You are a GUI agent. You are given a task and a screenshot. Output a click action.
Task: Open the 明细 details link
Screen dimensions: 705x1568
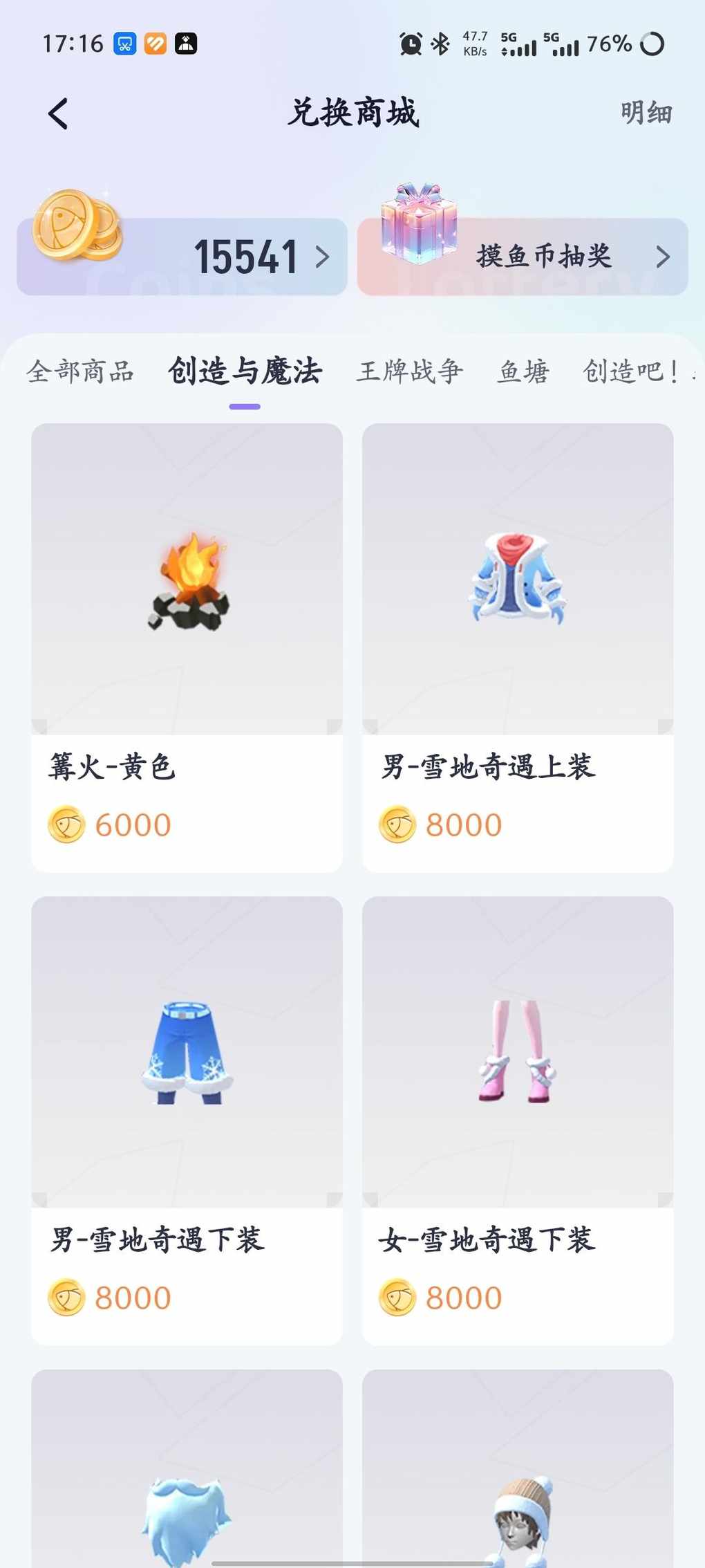click(646, 113)
